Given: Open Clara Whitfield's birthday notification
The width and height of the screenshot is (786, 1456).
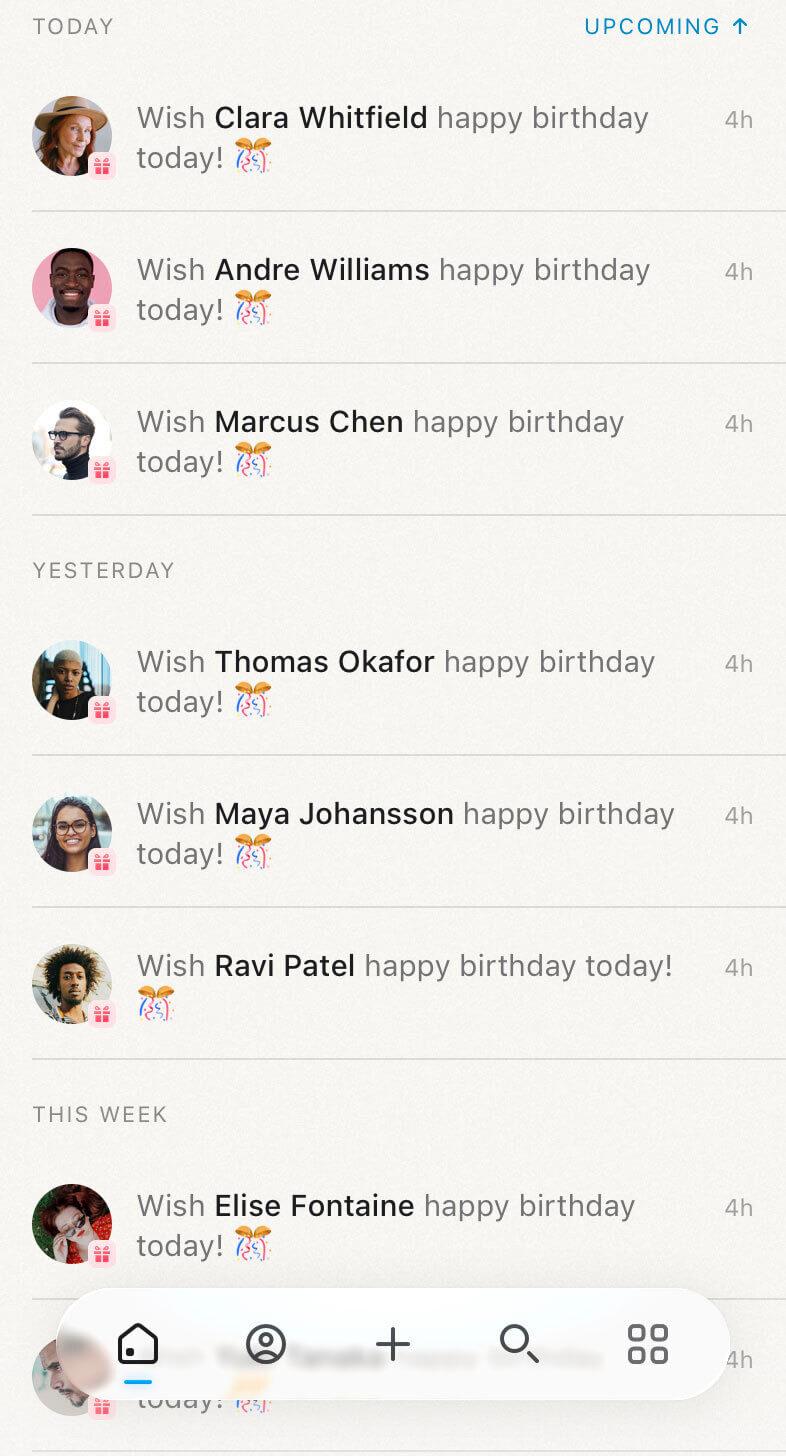Looking at the screenshot, I should coord(392,137).
